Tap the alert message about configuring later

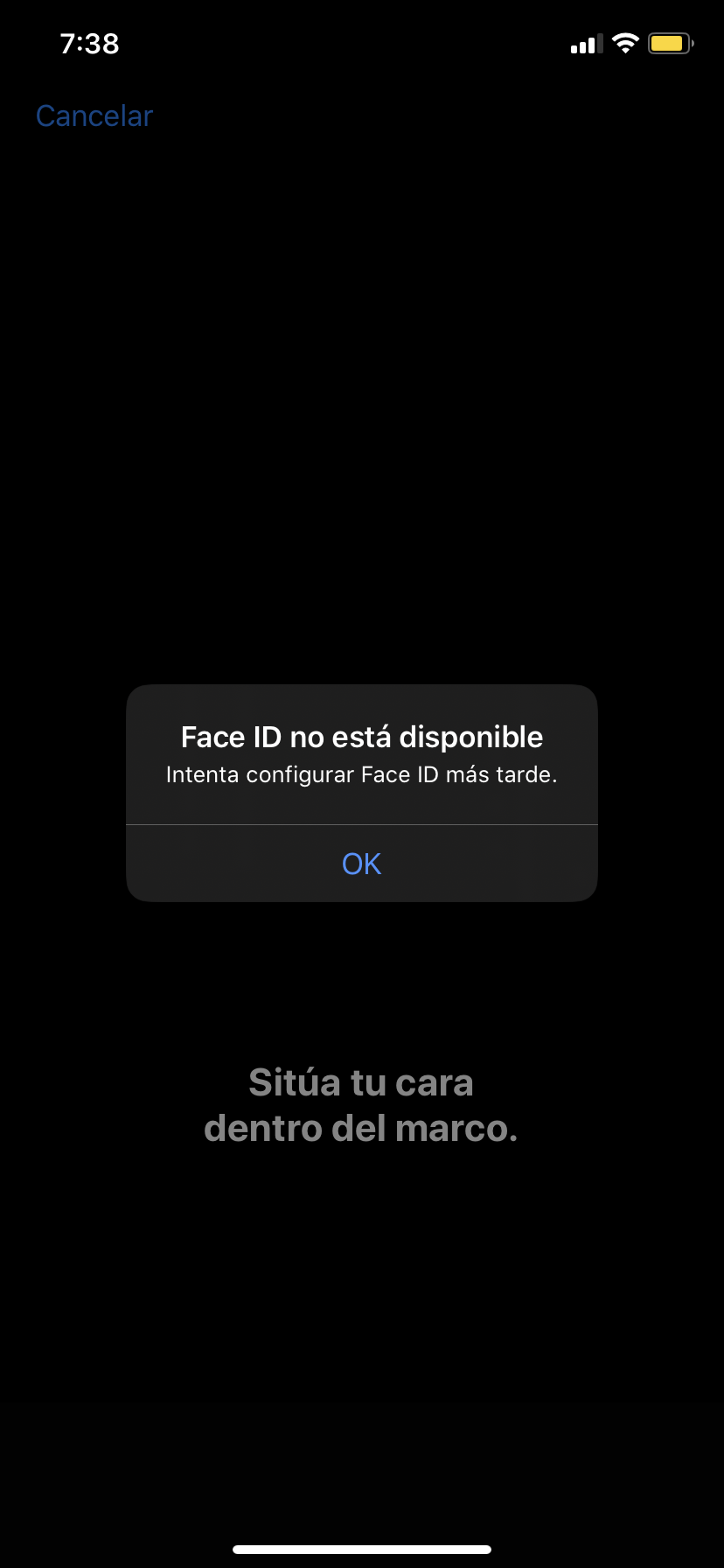pyautogui.click(x=361, y=773)
